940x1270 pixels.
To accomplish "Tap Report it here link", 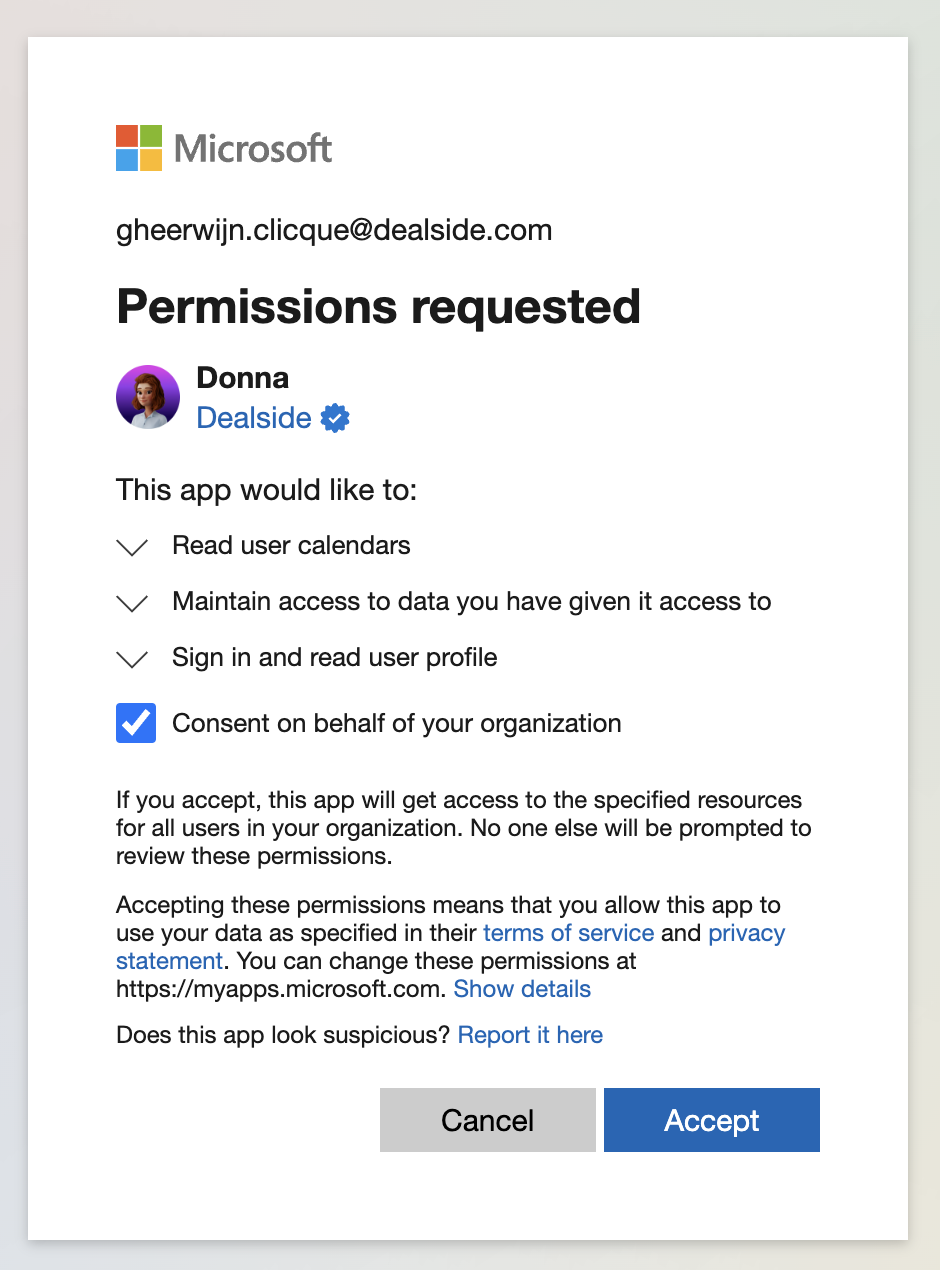I will pyautogui.click(x=530, y=1035).
